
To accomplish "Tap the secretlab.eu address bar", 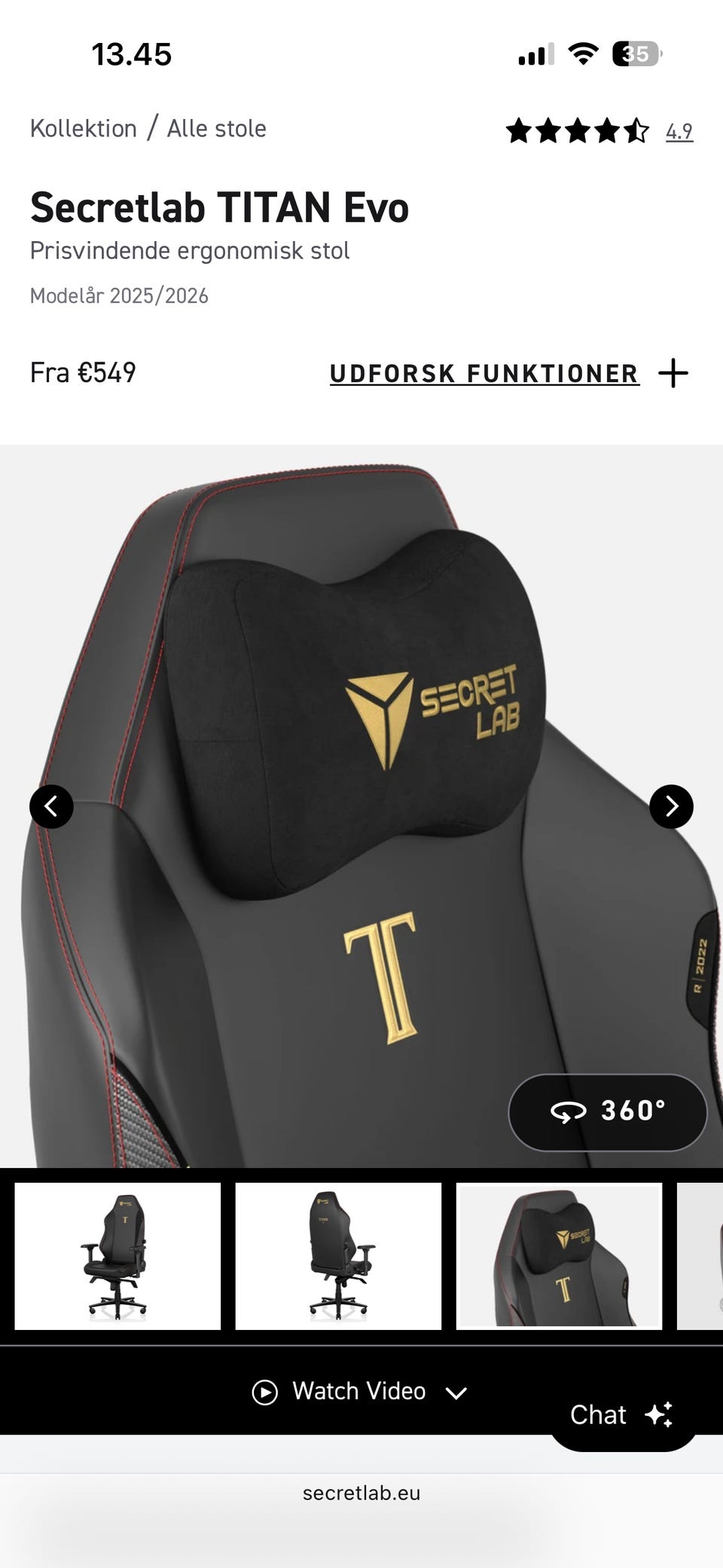I will (361, 1493).
